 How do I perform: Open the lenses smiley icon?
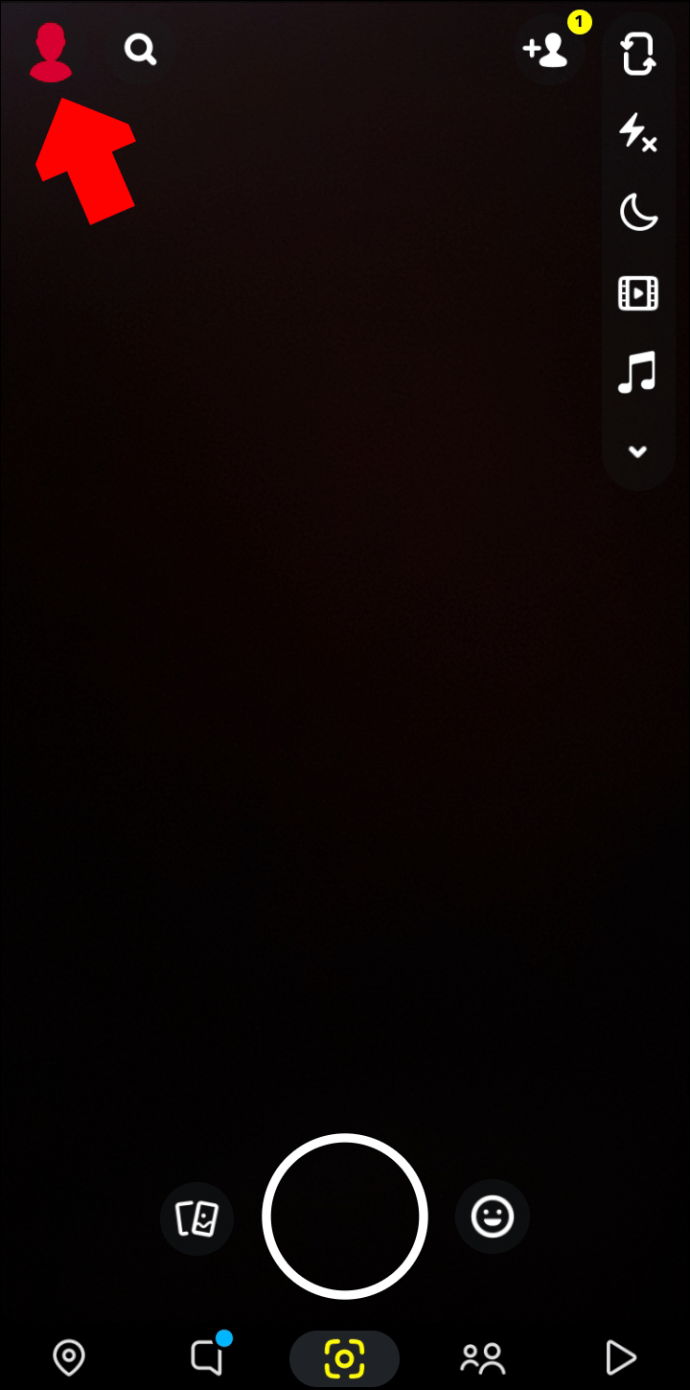click(492, 1217)
